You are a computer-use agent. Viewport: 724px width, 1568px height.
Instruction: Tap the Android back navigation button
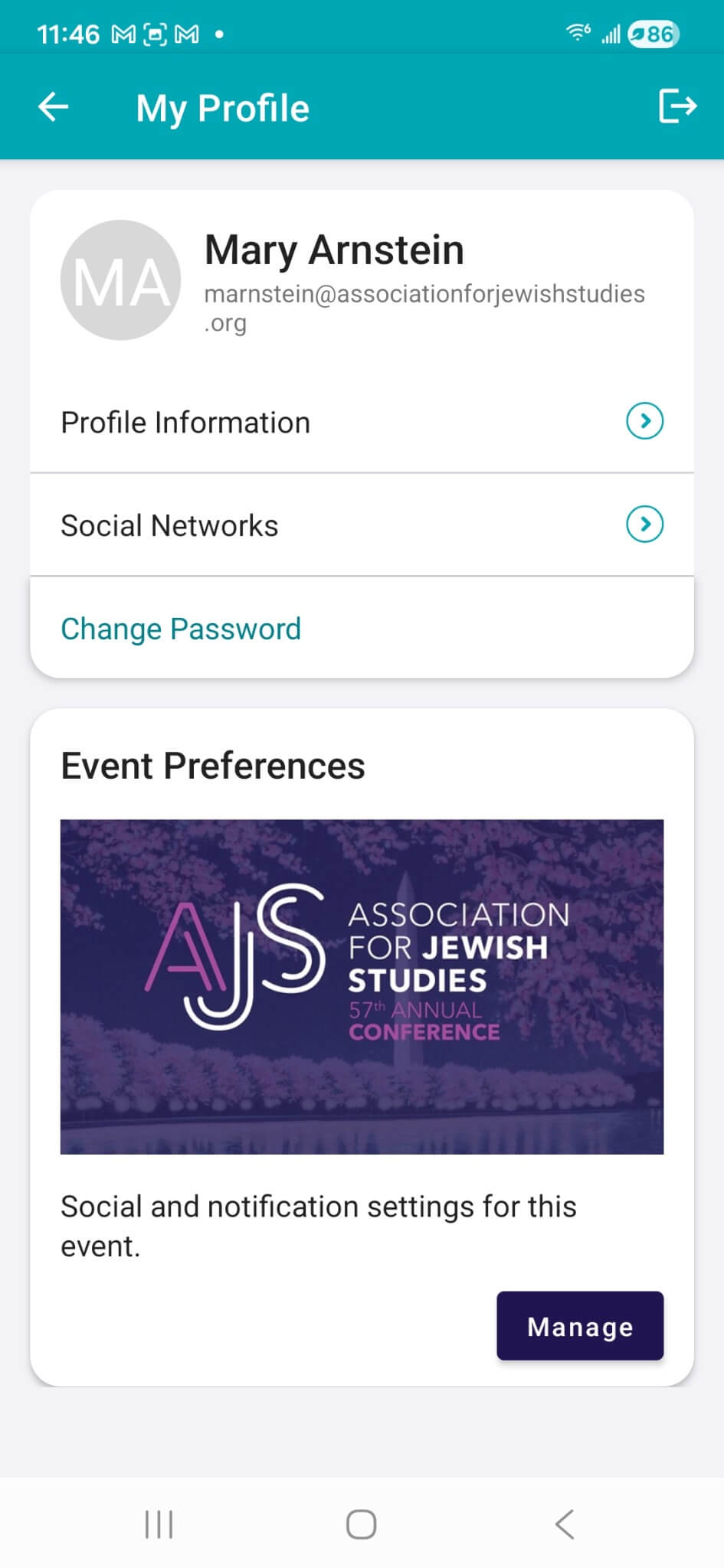(565, 1524)
